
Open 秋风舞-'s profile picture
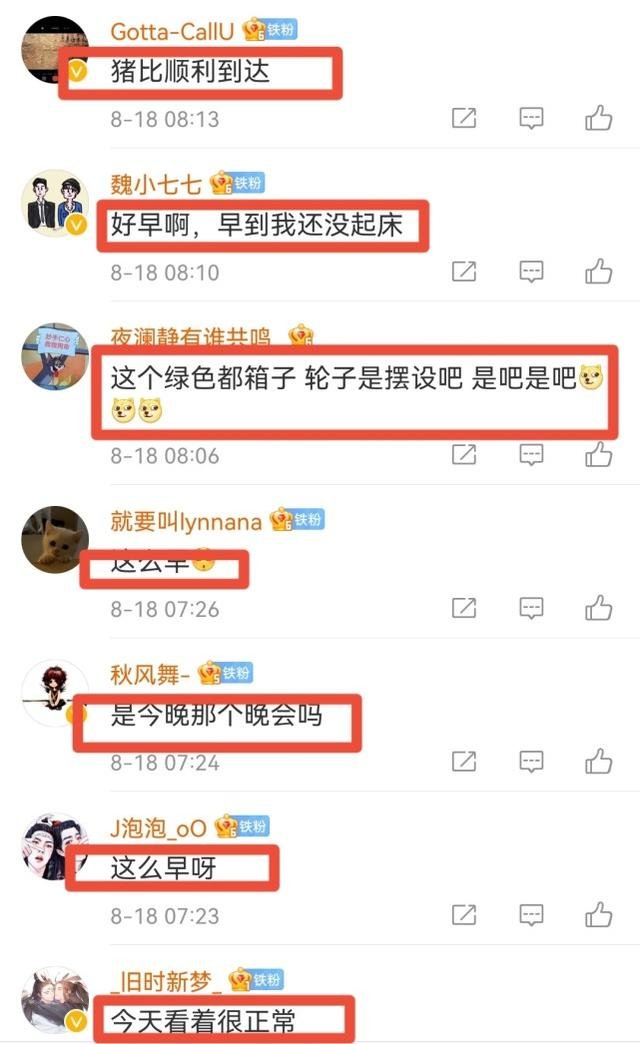tap(55, 694)
